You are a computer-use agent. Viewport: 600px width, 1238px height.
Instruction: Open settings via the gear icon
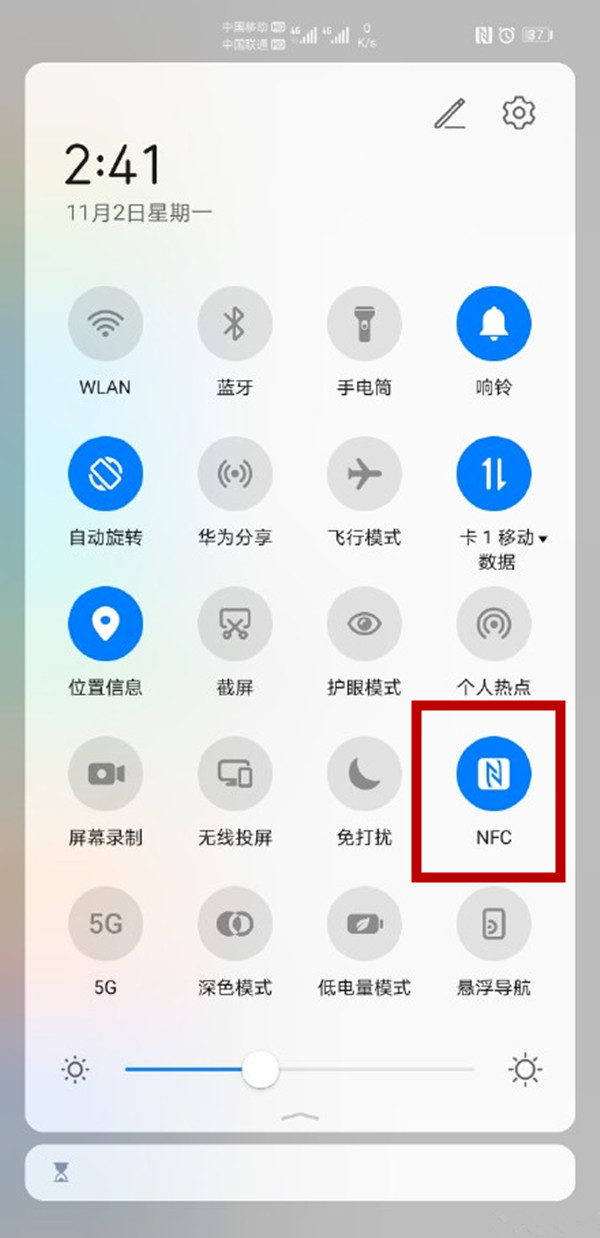pyautogui.click(x=518, y=113)
